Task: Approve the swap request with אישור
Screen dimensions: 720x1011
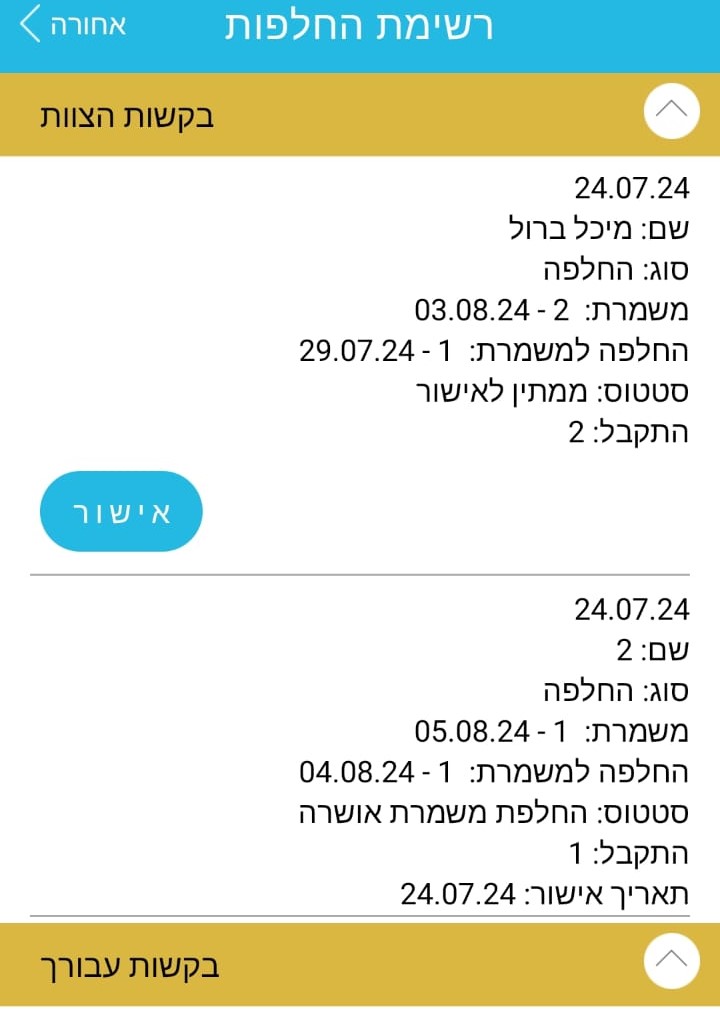Action: 121,512
